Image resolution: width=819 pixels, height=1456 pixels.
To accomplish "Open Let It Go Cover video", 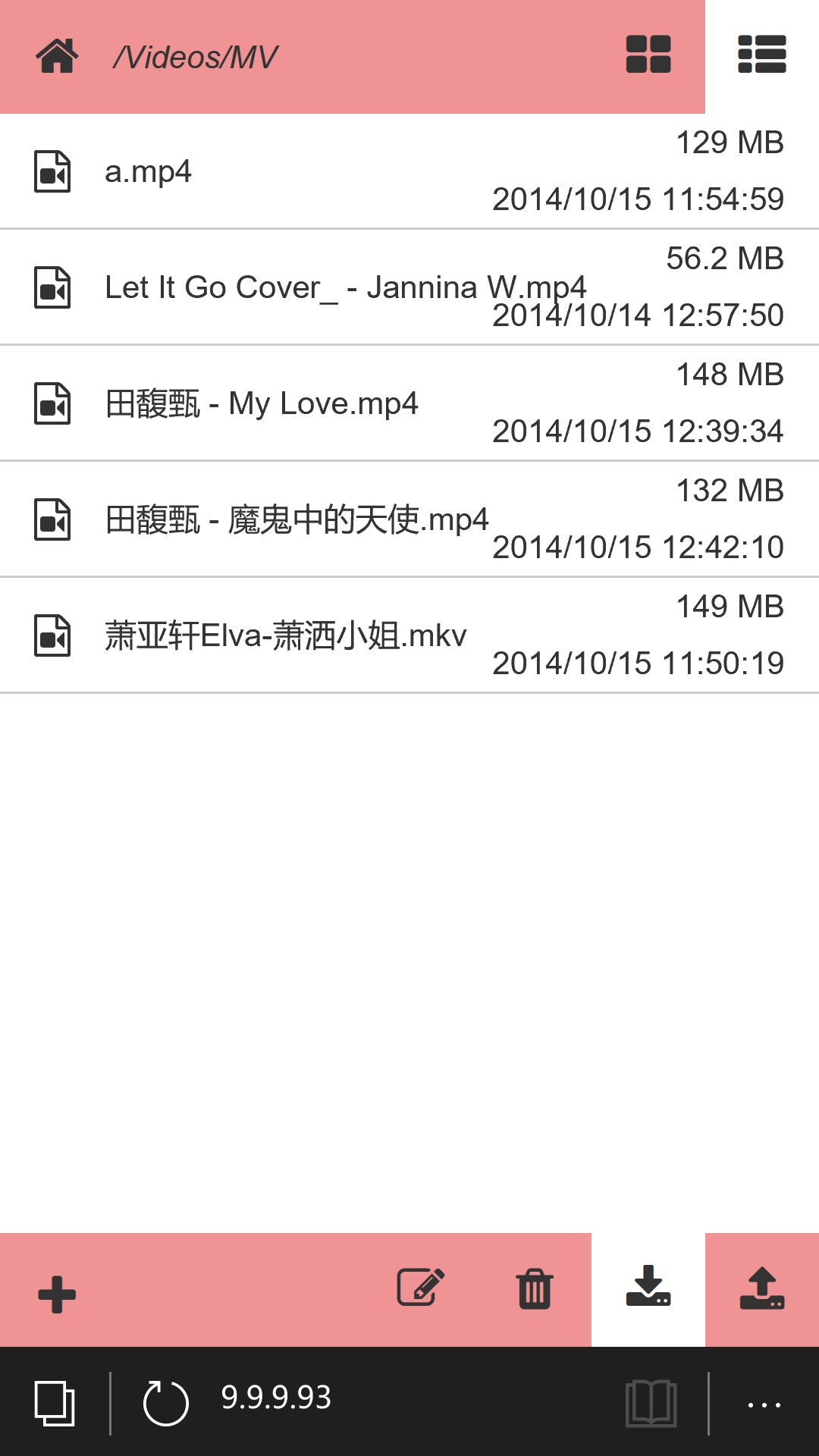I will tap(345, 288).
